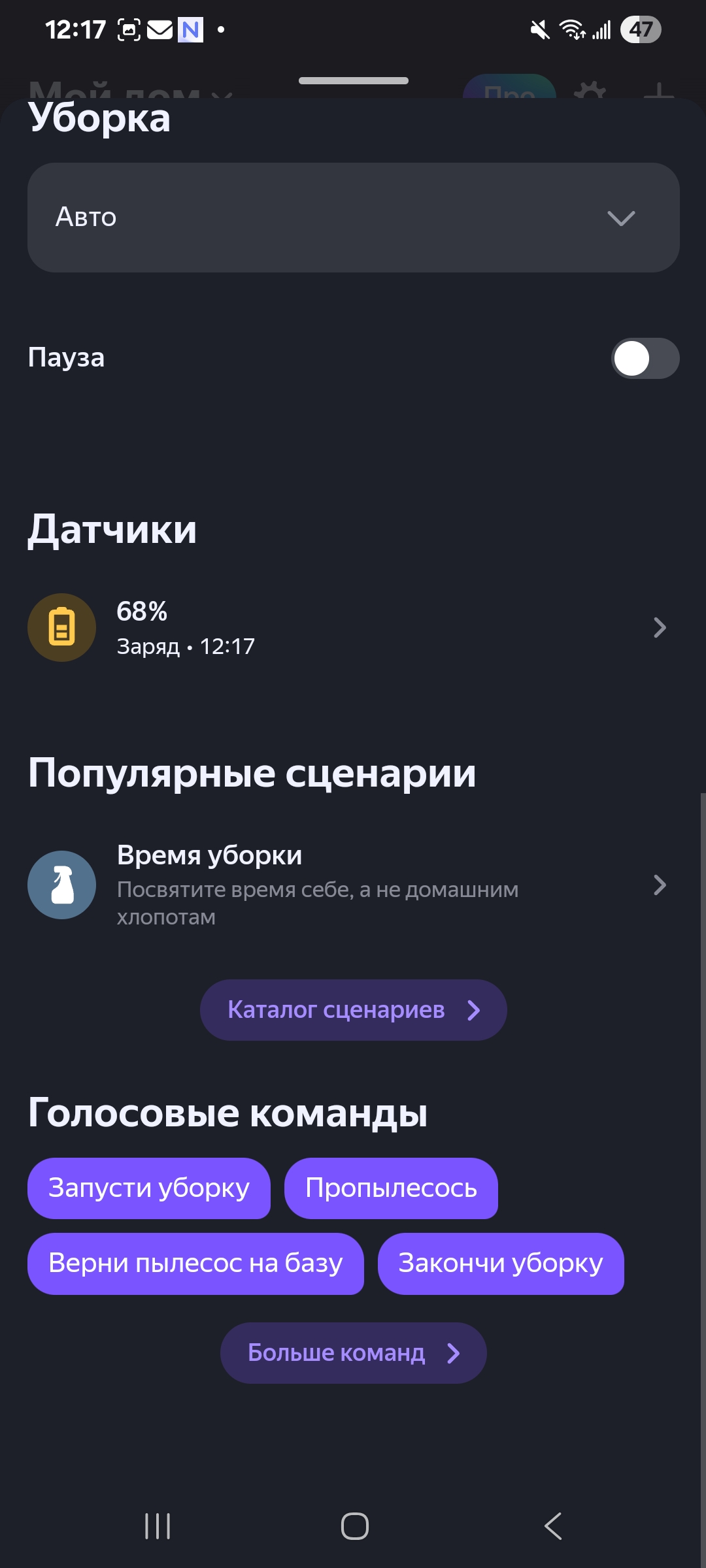This screenshot has width=706, height=1568.
Task: Go back with the system back button
Action: pyautogui.click(x=553, y=1526)
